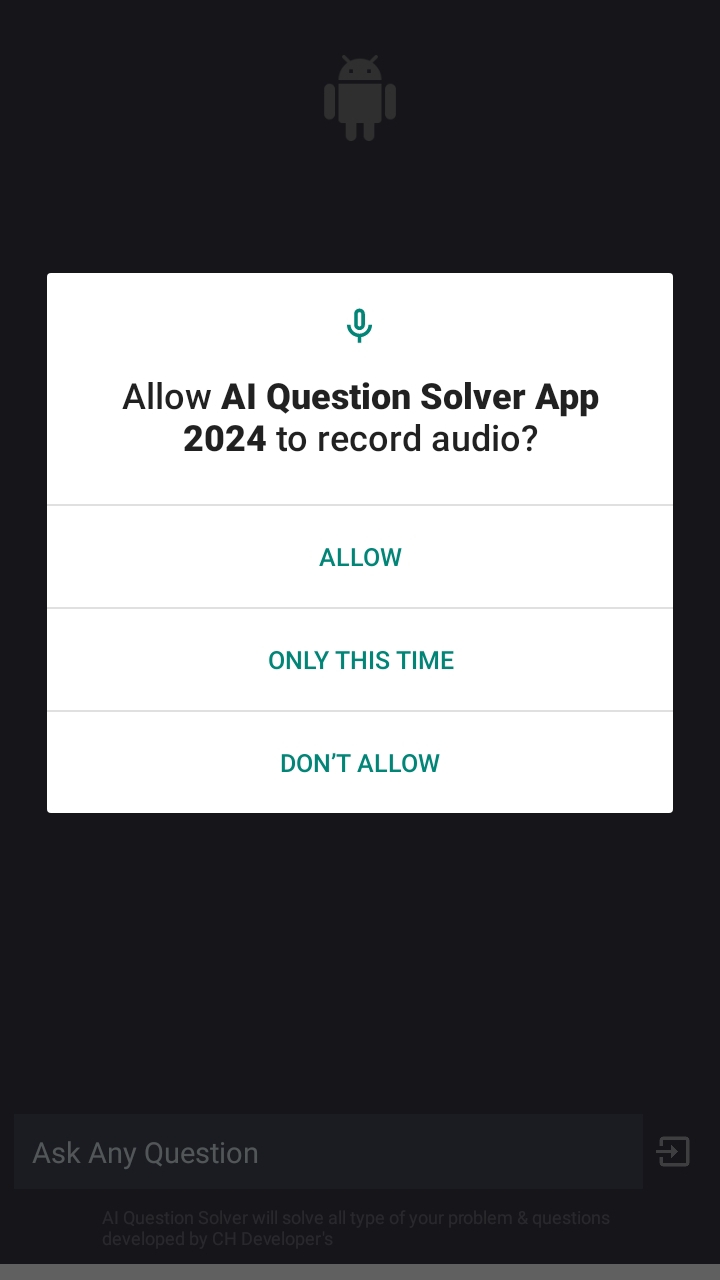Grant microphone access with ALLOW
This screenshot has height=1280, width=720.
[x=360, y=557]
